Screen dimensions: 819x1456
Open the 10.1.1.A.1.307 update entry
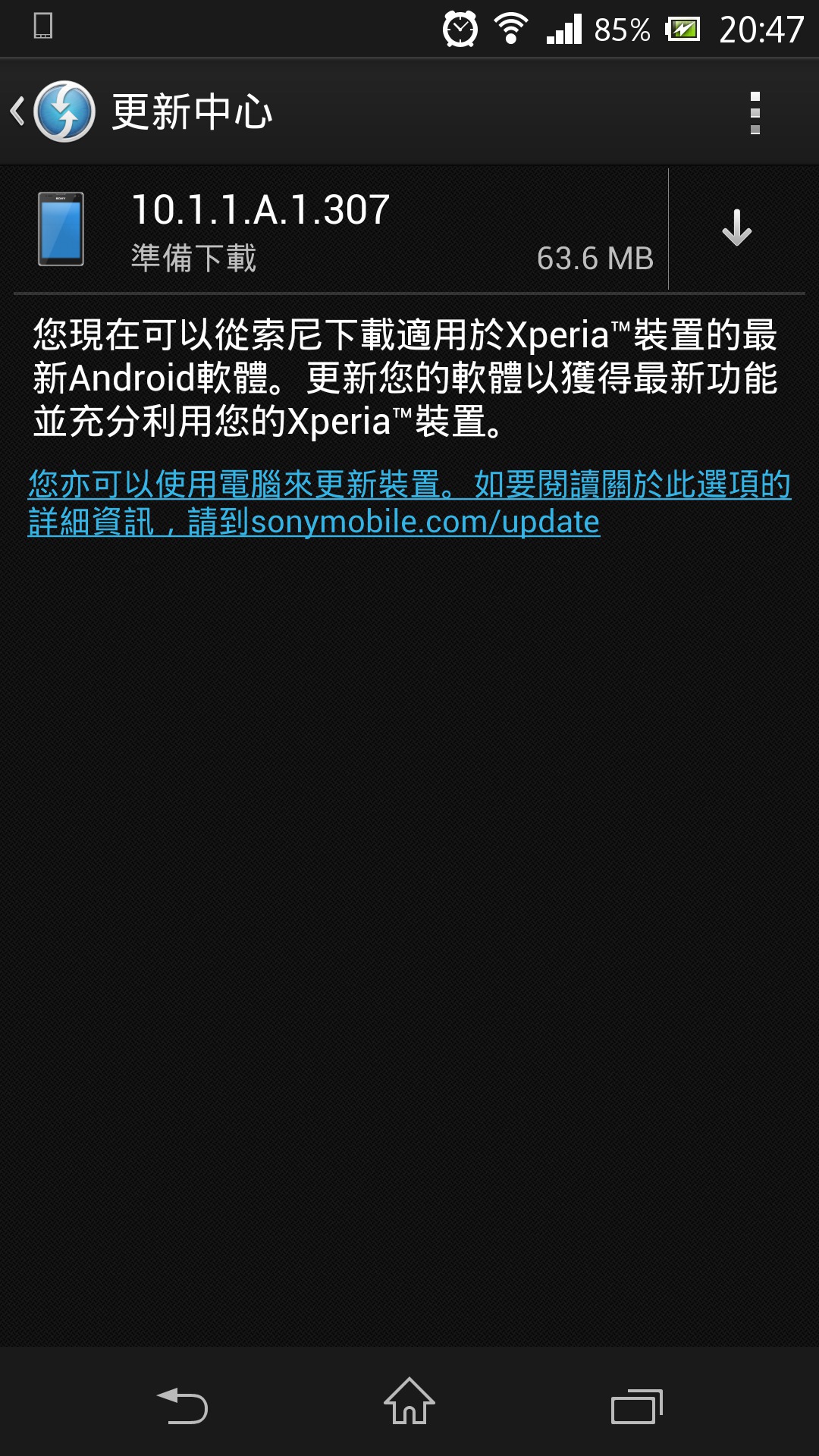pyautogui.click(x=341, y=230)
